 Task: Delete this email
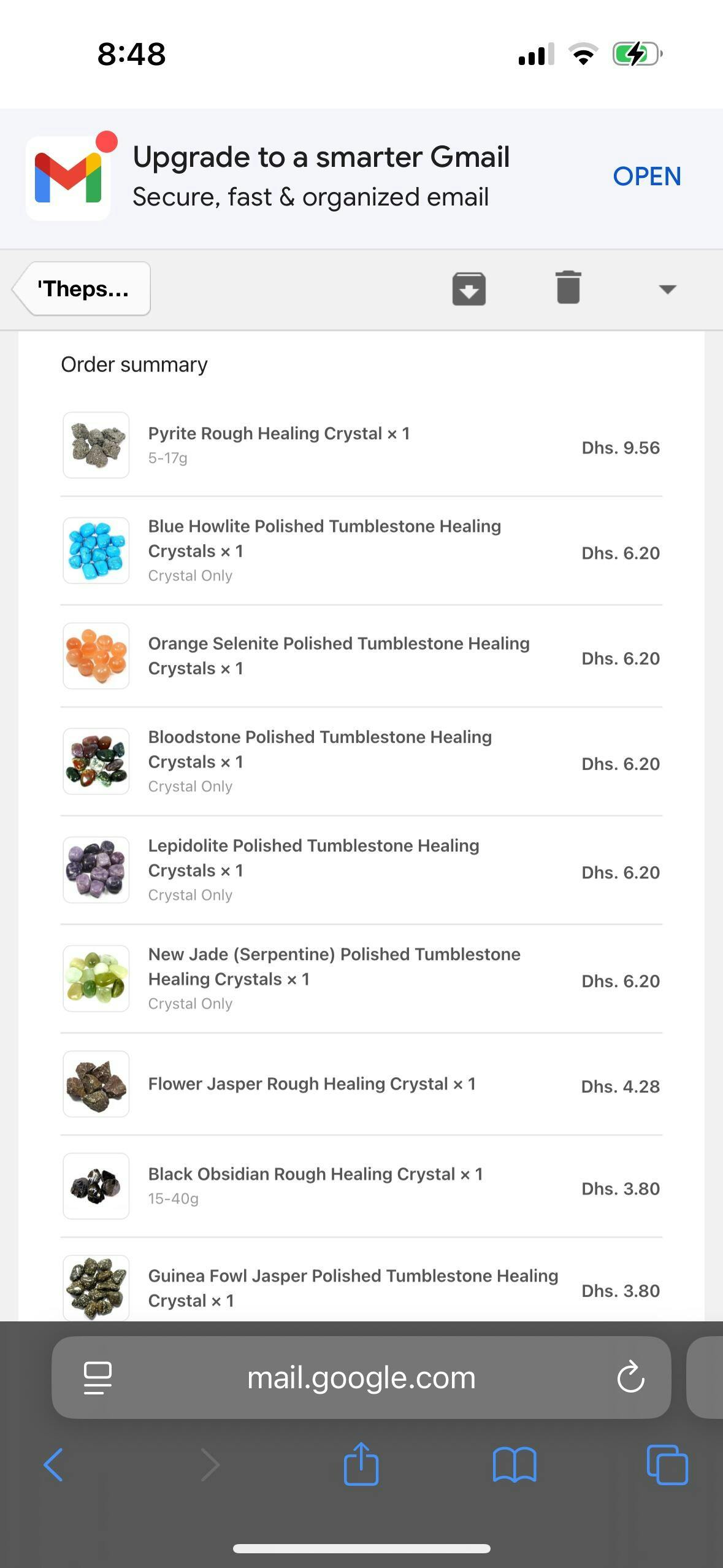pyautogui.click(x=568, y=288)
